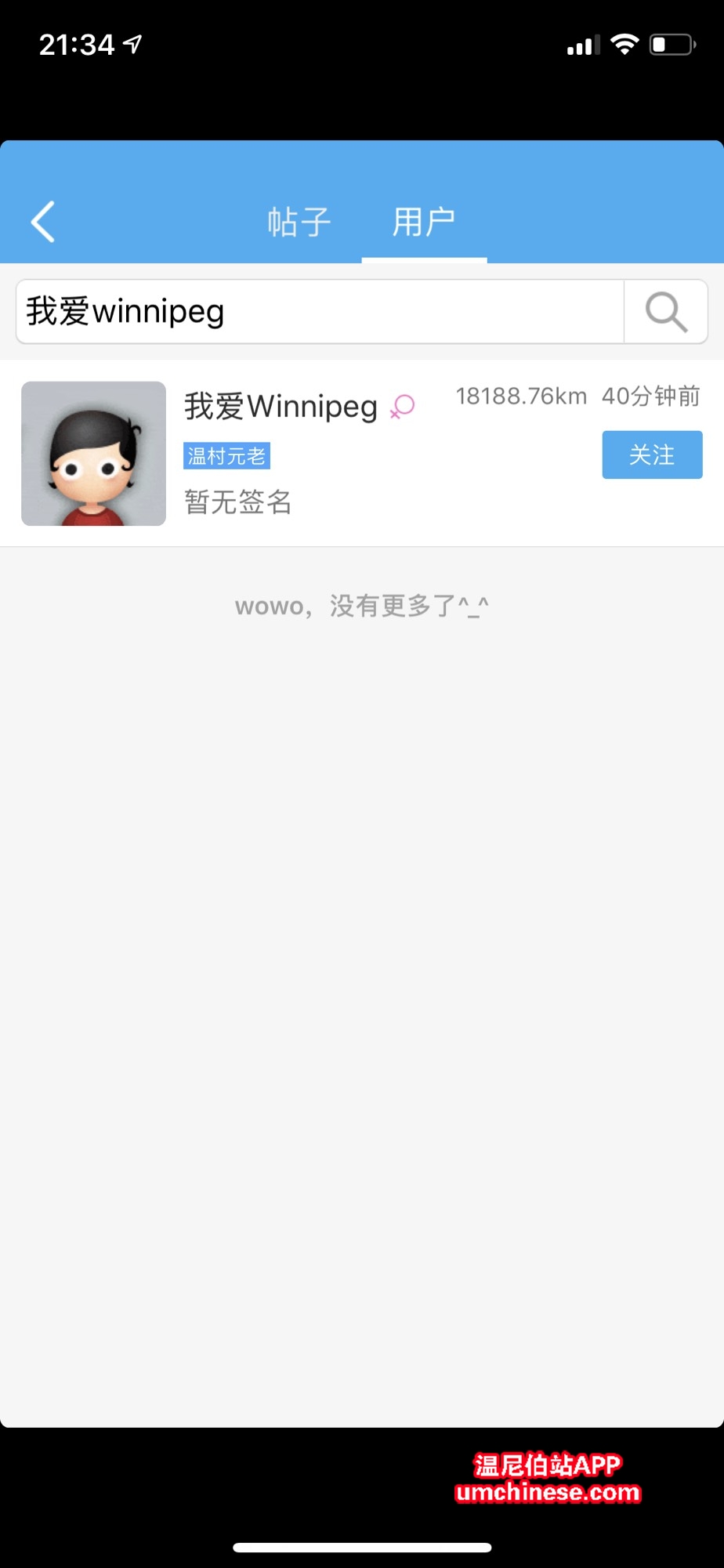The width and height of the screenshot is (724, 1568).
Task: Follow user with 关注 button
Action: pos(652,454)
